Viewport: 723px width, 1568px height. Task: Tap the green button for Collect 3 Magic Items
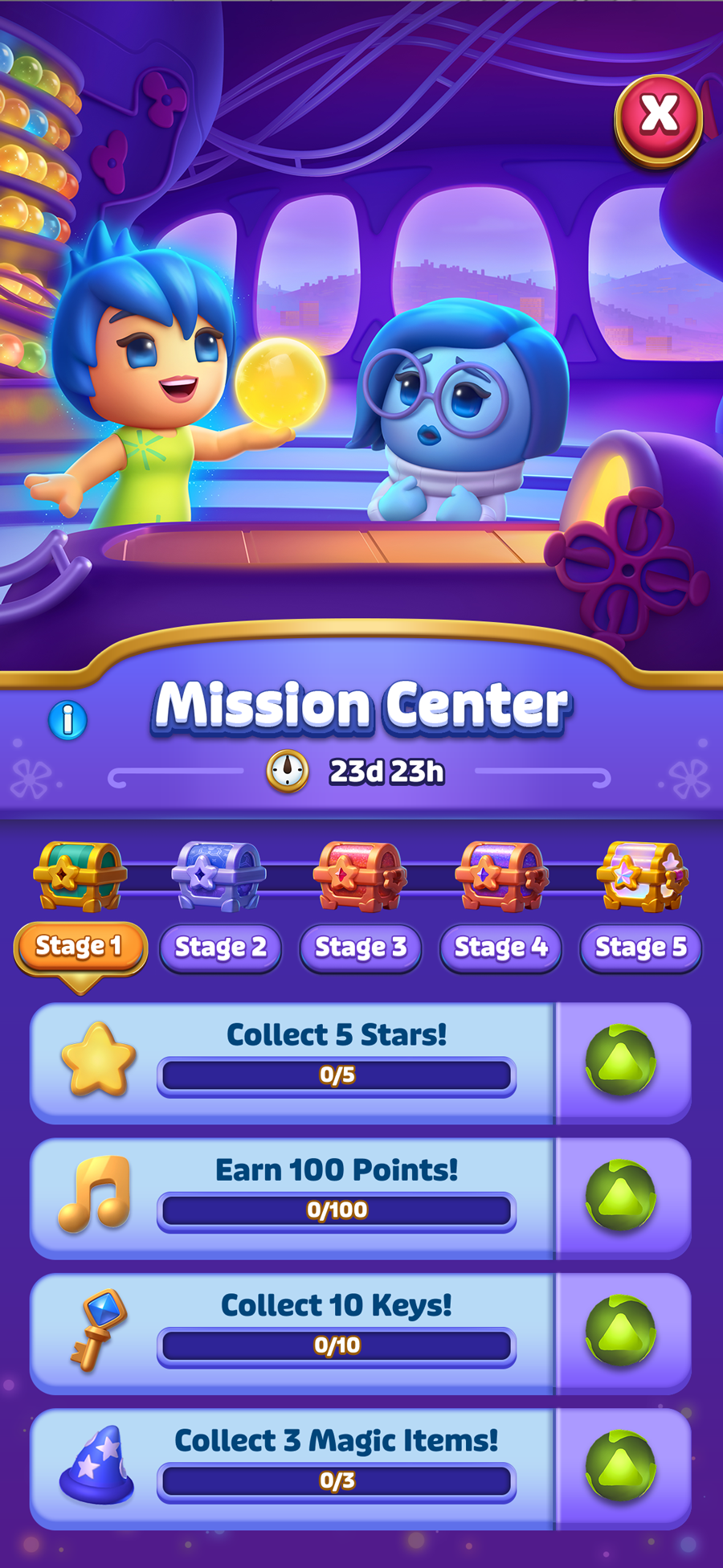pyautogui.click(x=621, y=1466)
